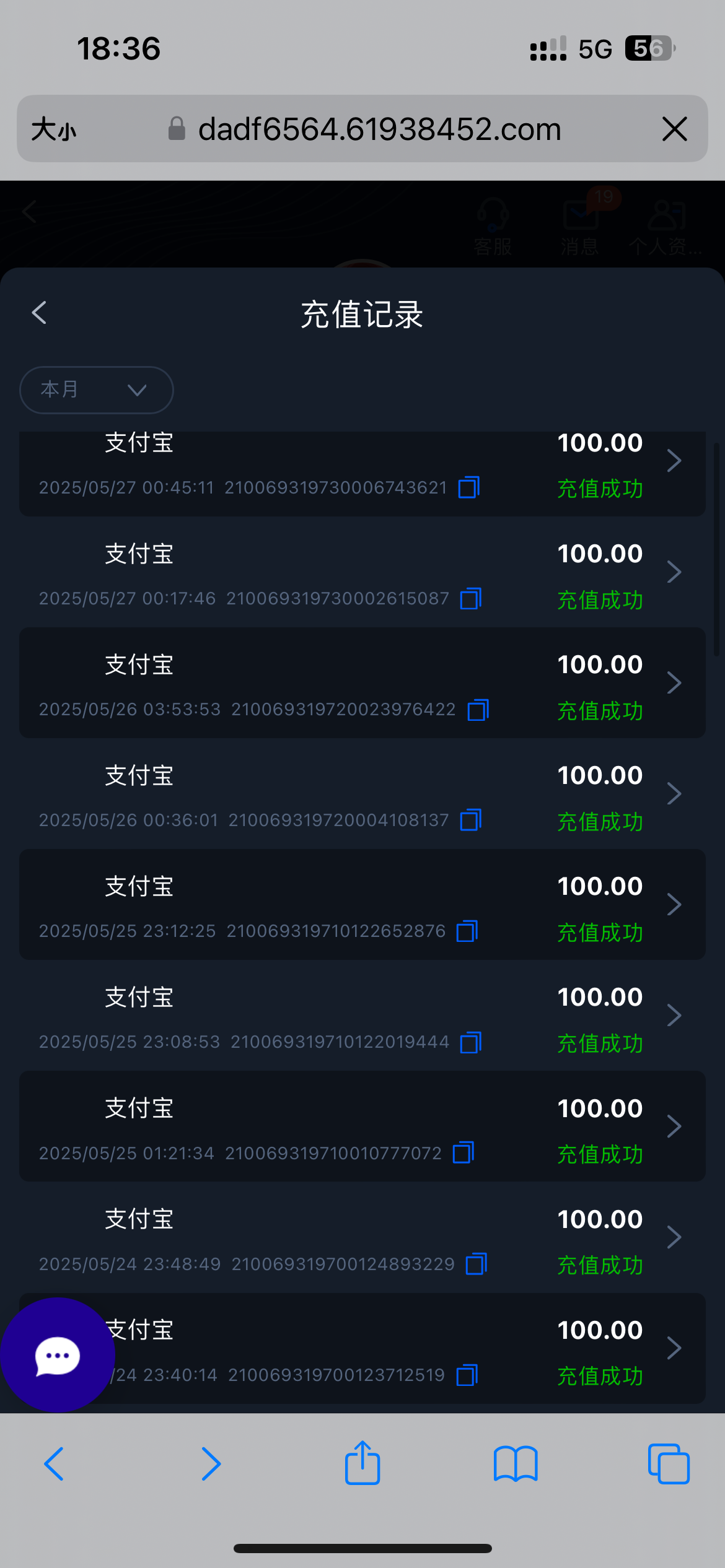The image size is (725, 1568).
Task: Copy order number ending 122652876
Action: tap(467, 931)
